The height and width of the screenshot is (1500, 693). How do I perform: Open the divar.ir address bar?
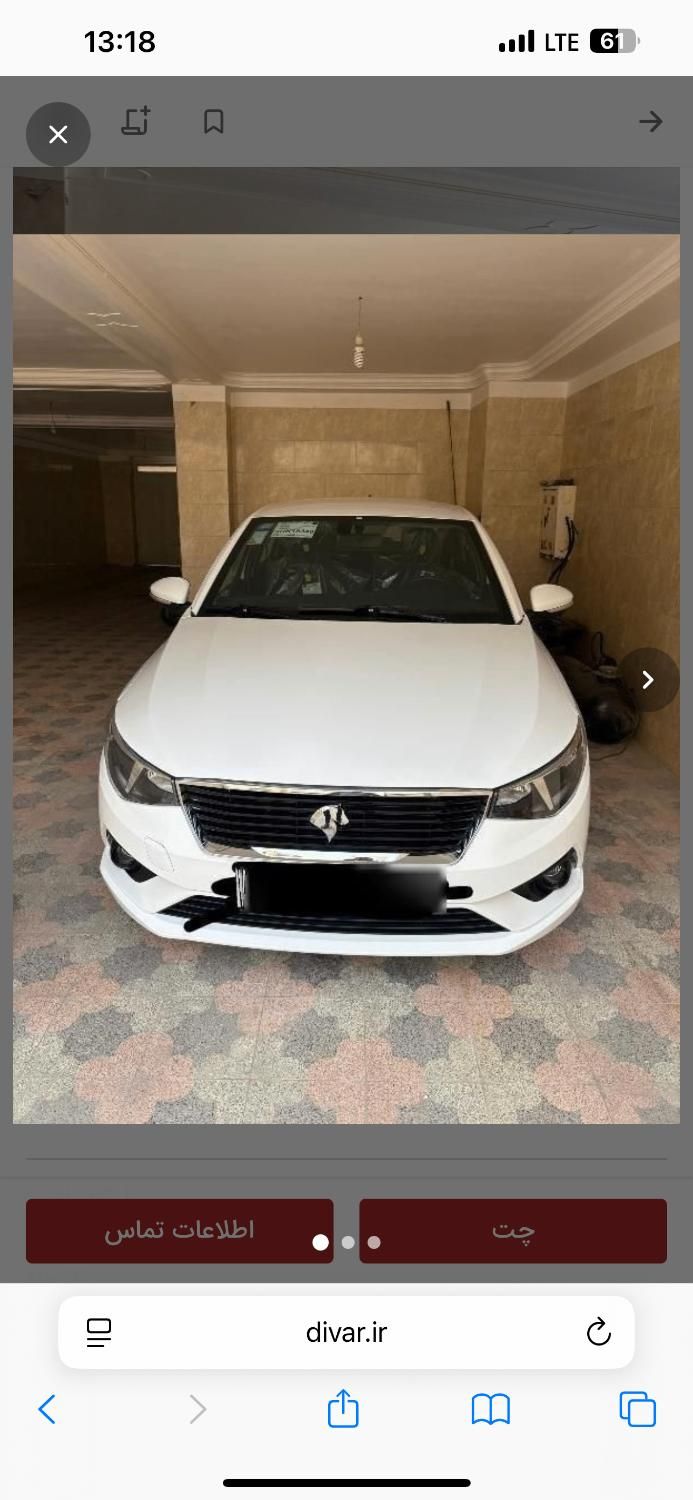pos(346,1332)
